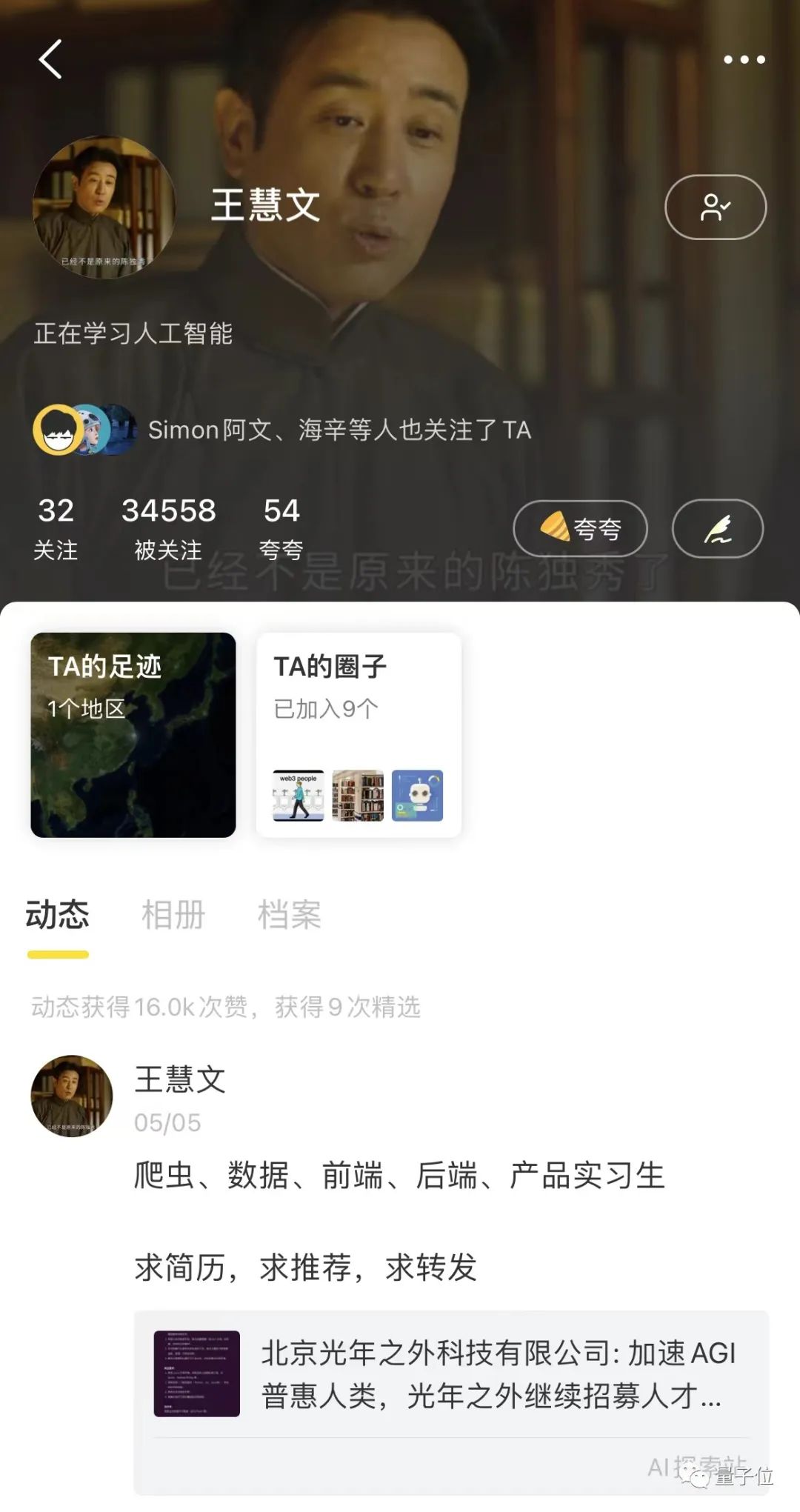
Task: Open the TA的足迹 footprint card
Action: [133, 735]
